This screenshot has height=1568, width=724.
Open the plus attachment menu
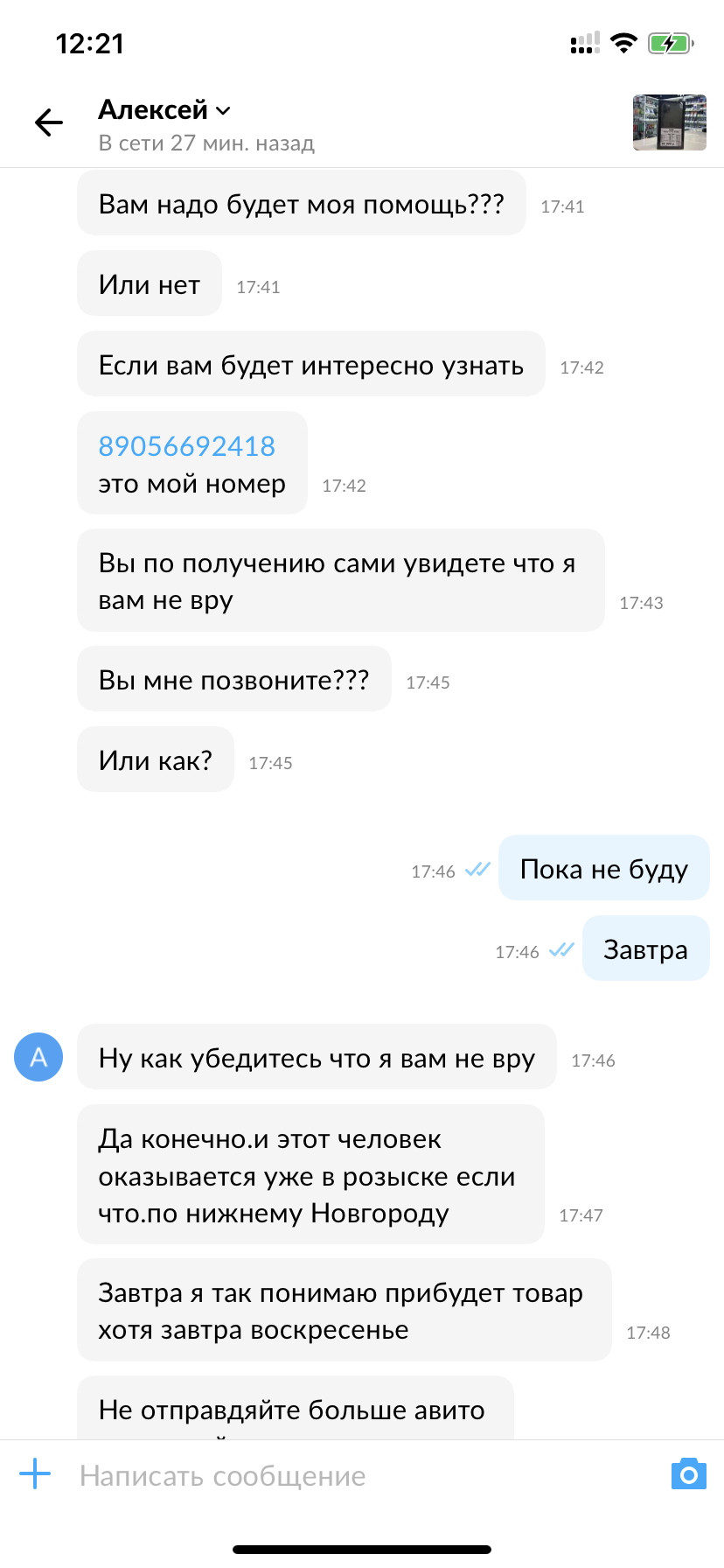pos(35,1474)
